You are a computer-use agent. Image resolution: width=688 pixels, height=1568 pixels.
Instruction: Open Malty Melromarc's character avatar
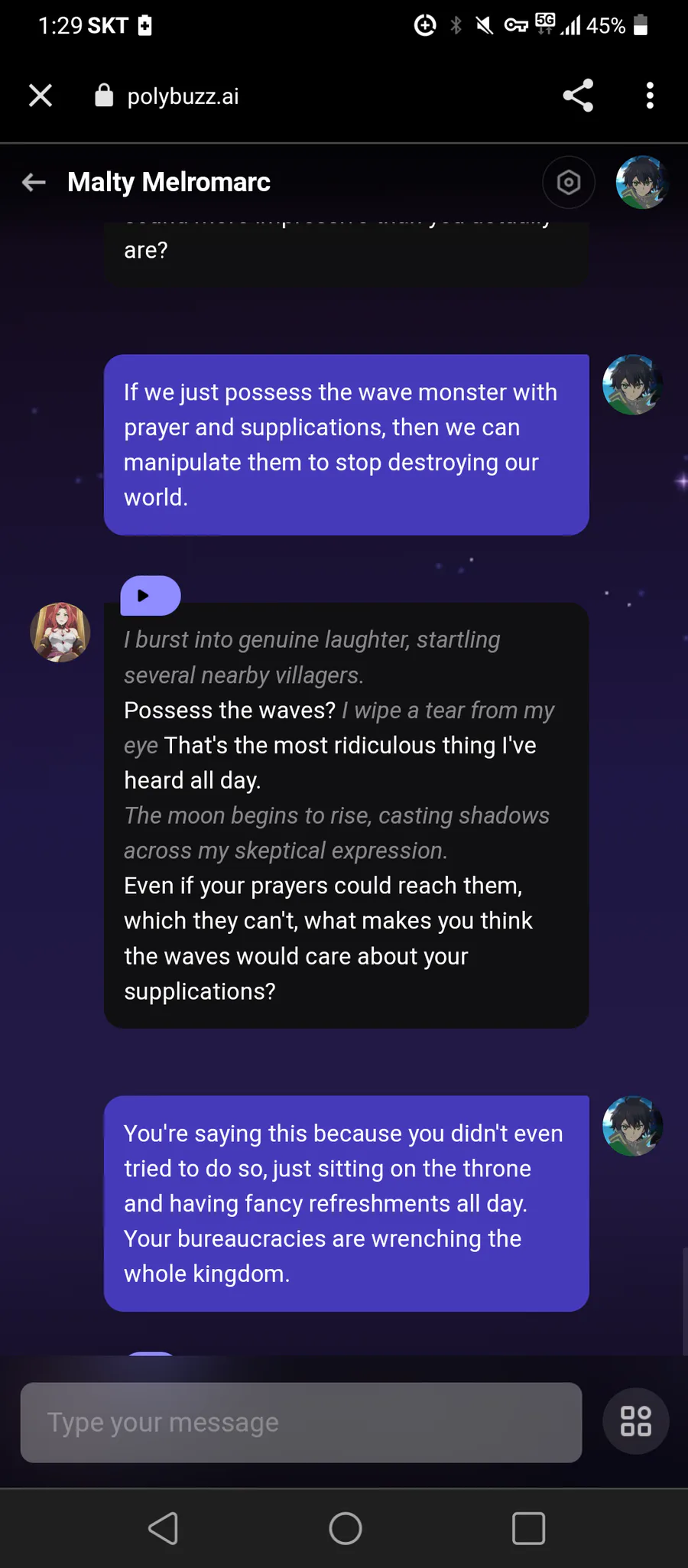pos(60,632)
